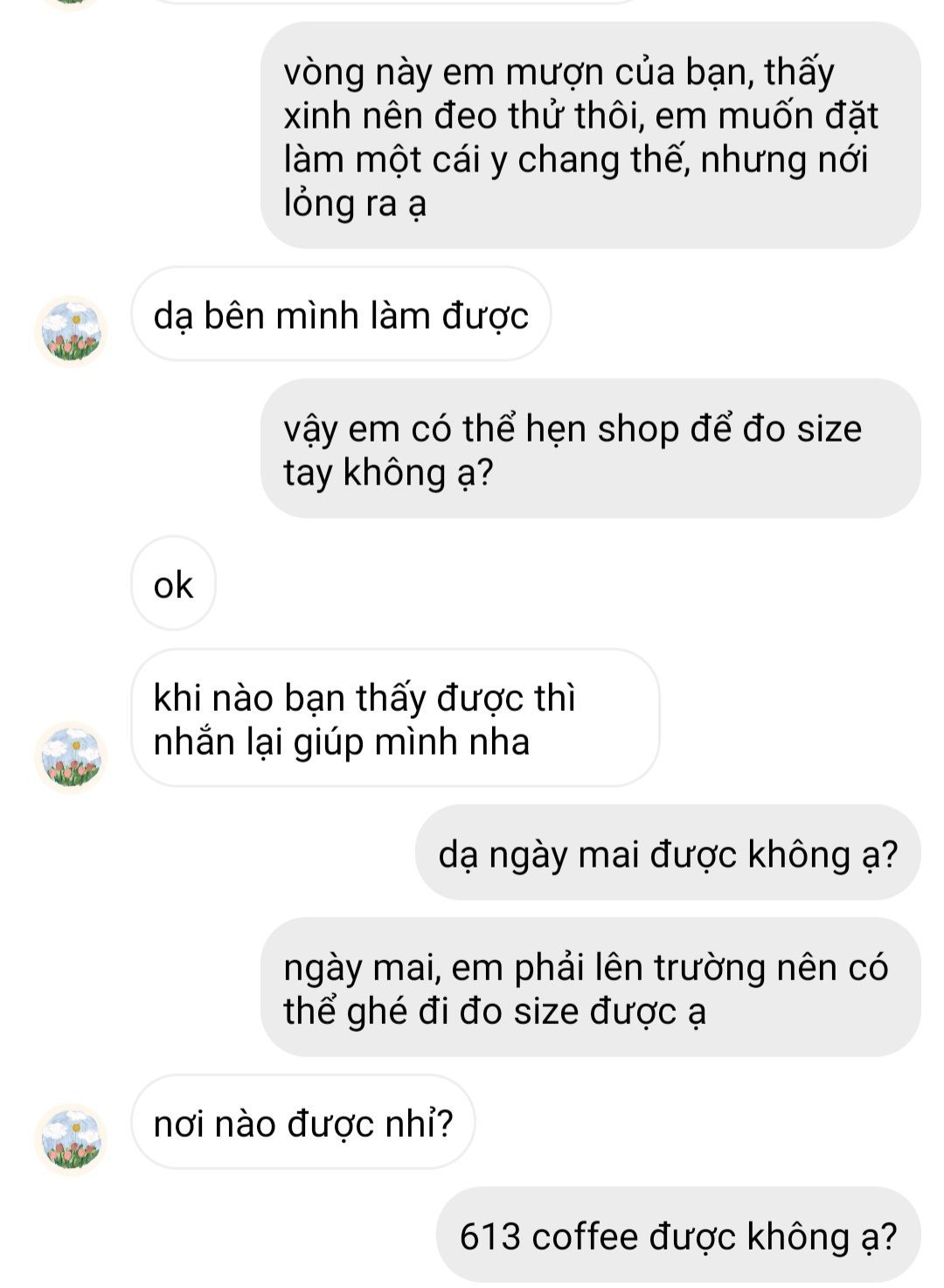Screen dimensions: 944x1288
Task: Open sender's avatar beside "dạ bên mình làm được"
Action: point(70,331)
